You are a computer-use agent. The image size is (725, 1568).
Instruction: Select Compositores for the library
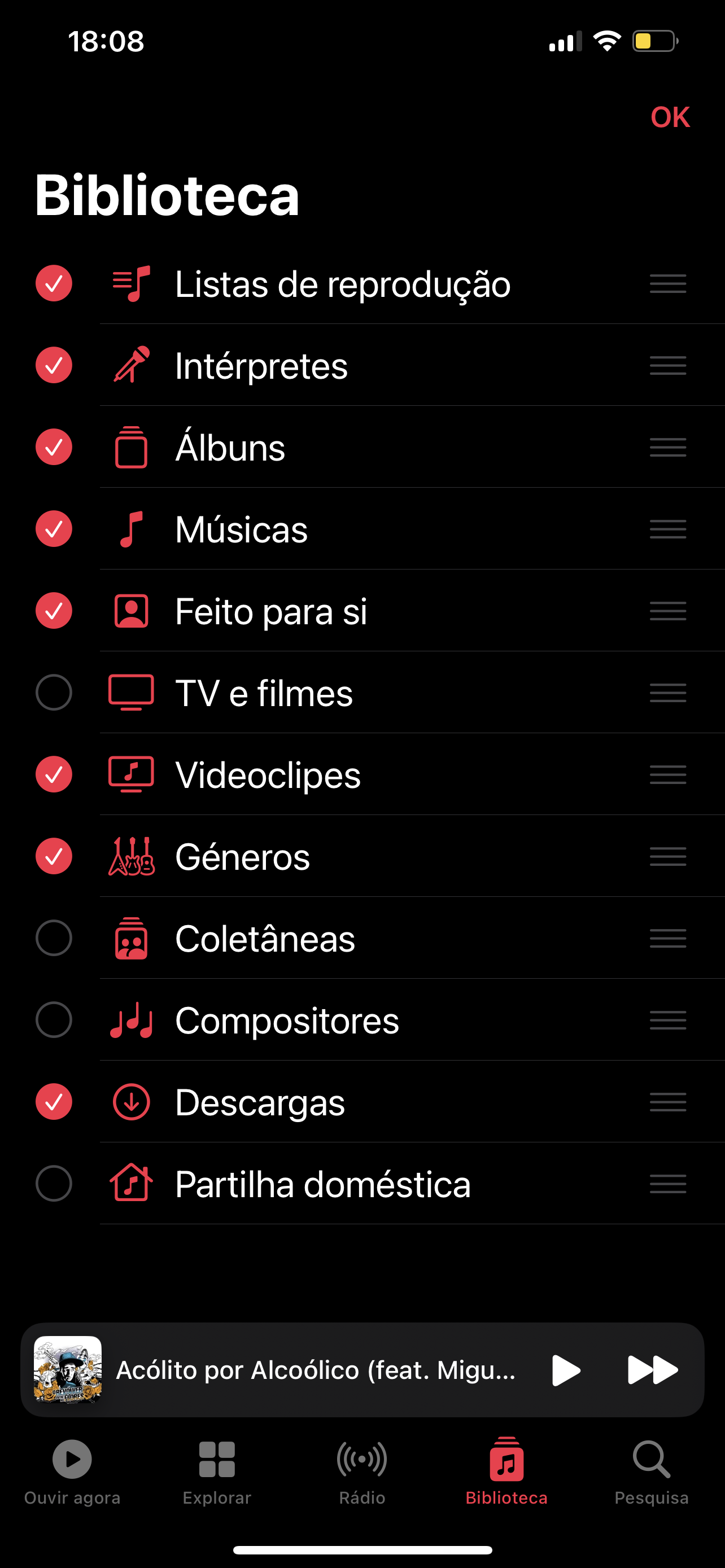(54, 1020)
